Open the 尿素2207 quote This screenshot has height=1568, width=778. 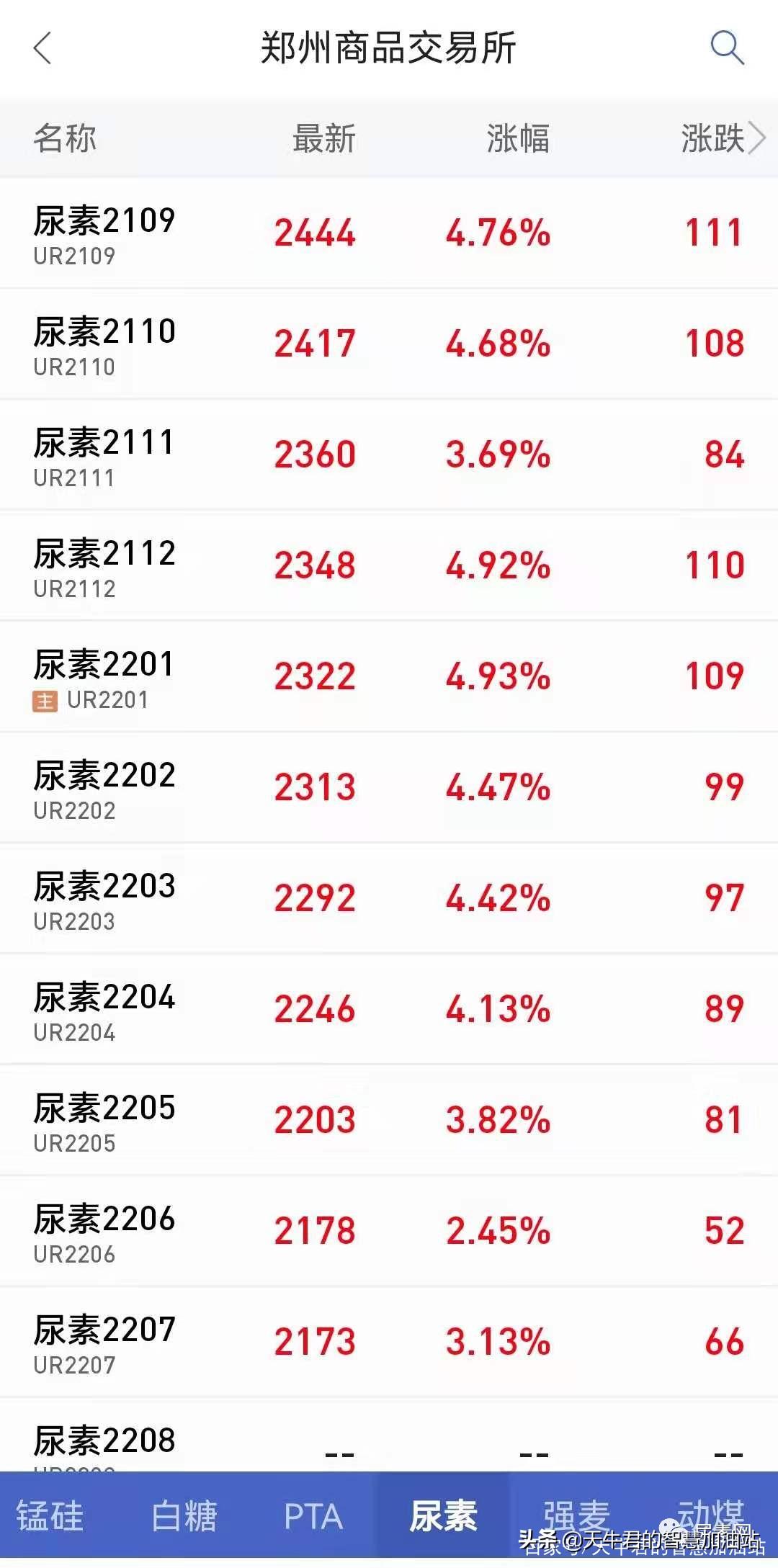pyautogui.click(x=389, y=1343)
